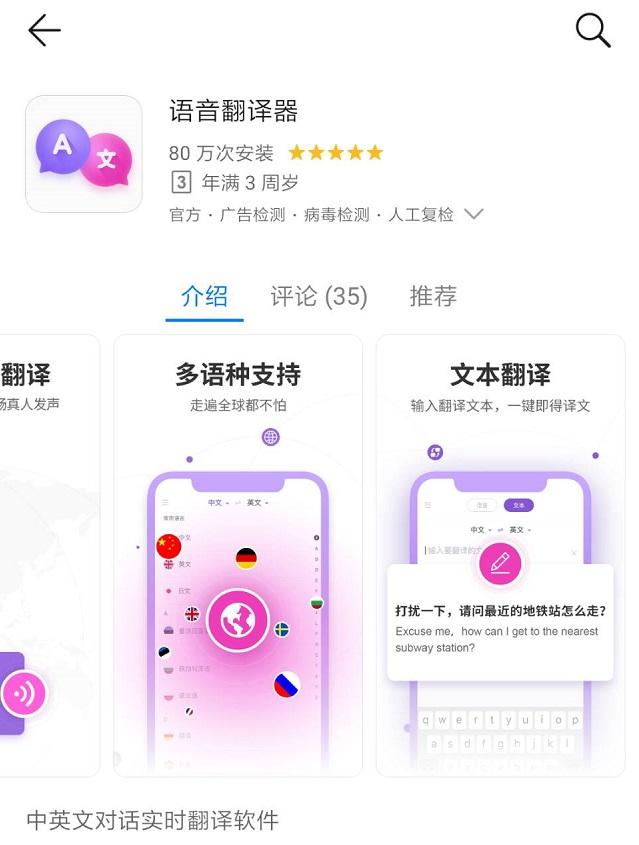Open the 多语种支持 screenshot

(238, 555)
